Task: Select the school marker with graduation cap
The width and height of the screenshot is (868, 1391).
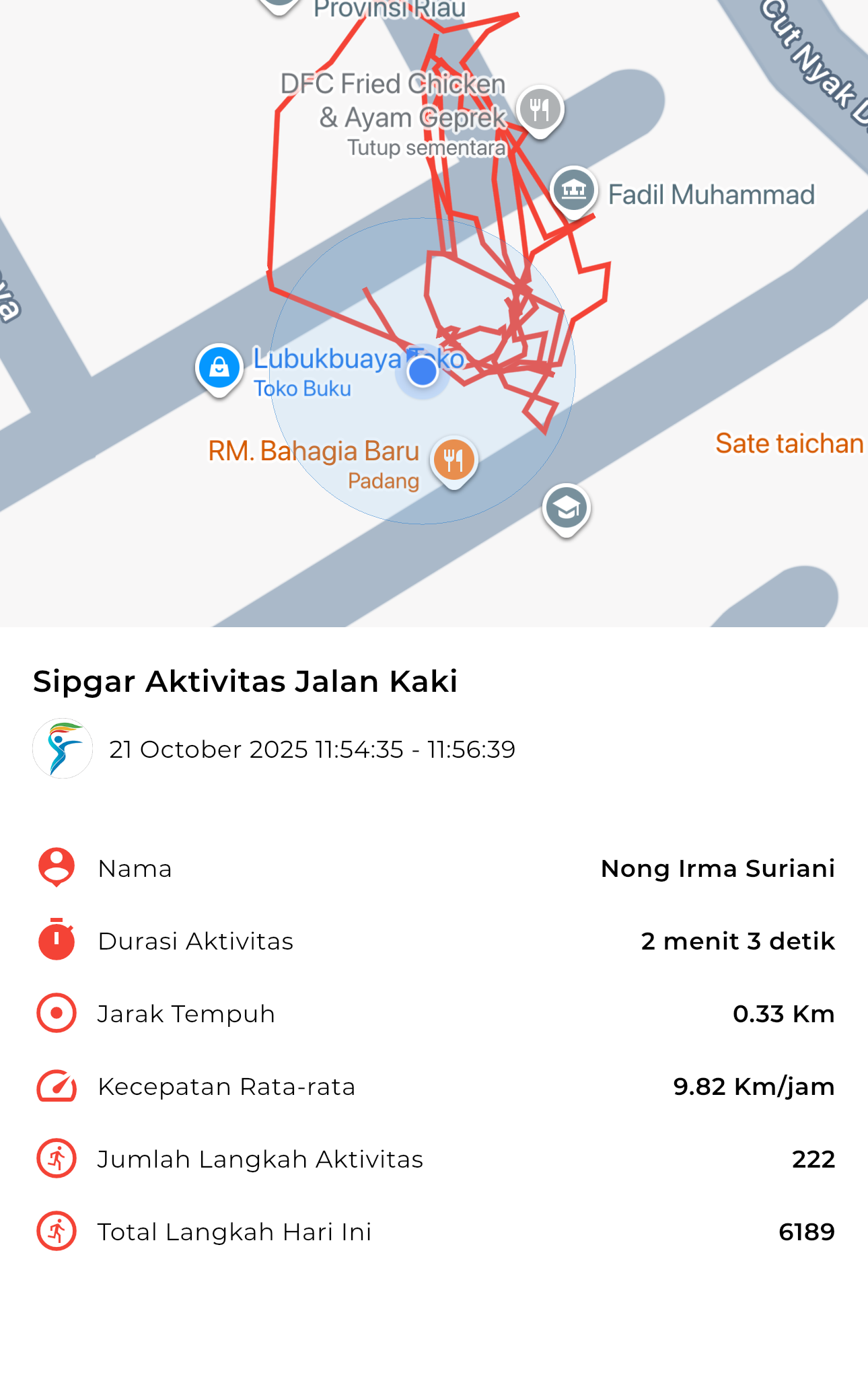Action: click(x=567, y=508)
